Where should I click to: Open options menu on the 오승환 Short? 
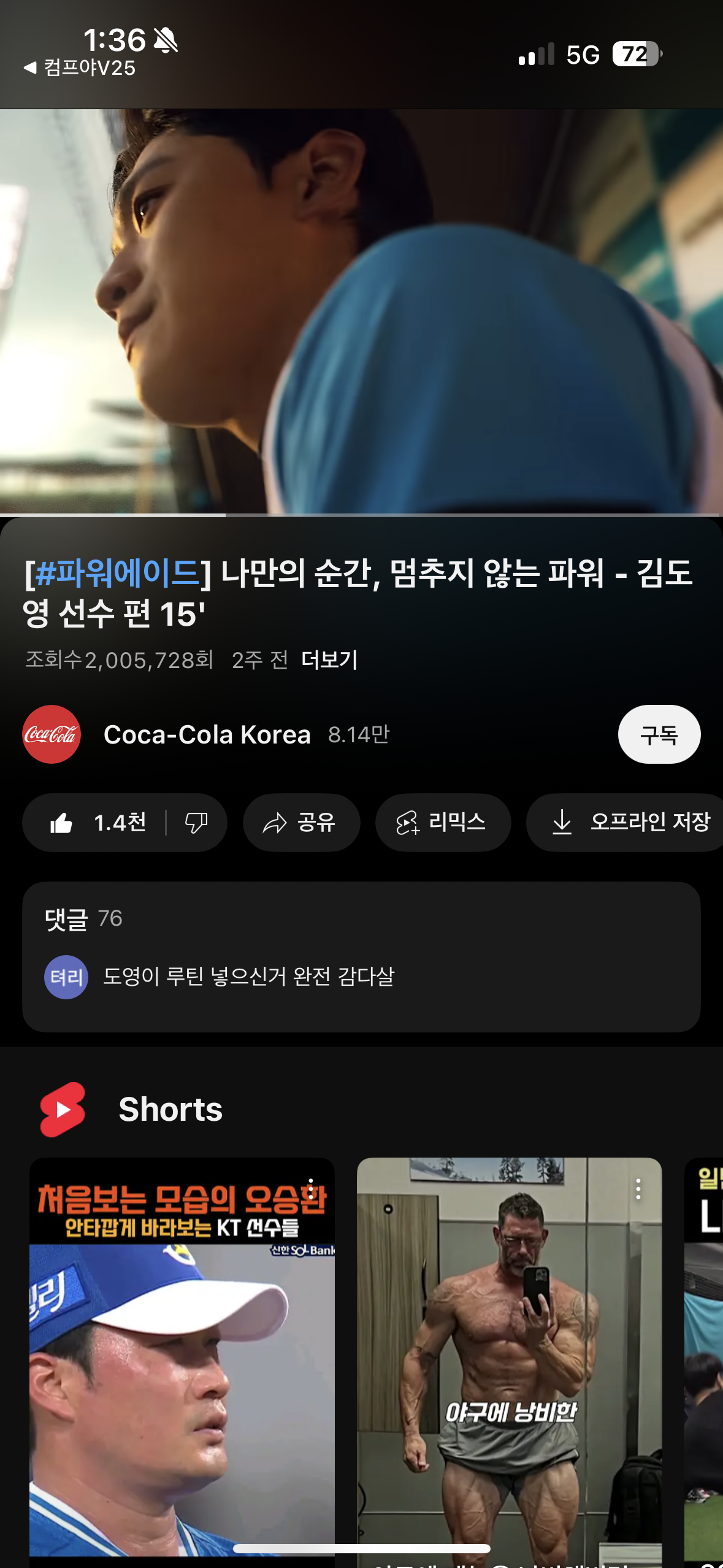(312, 1189)
